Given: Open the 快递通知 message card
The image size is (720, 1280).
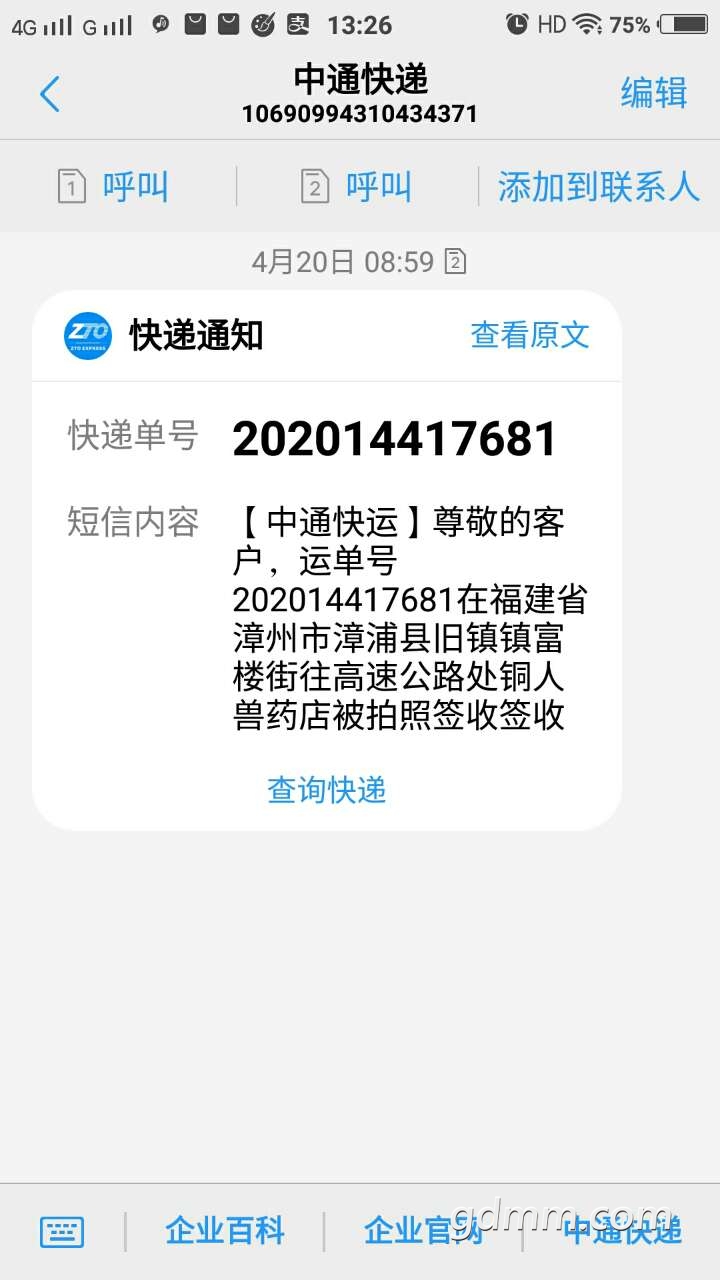Looking at the screenshot, I should point(327,560).
